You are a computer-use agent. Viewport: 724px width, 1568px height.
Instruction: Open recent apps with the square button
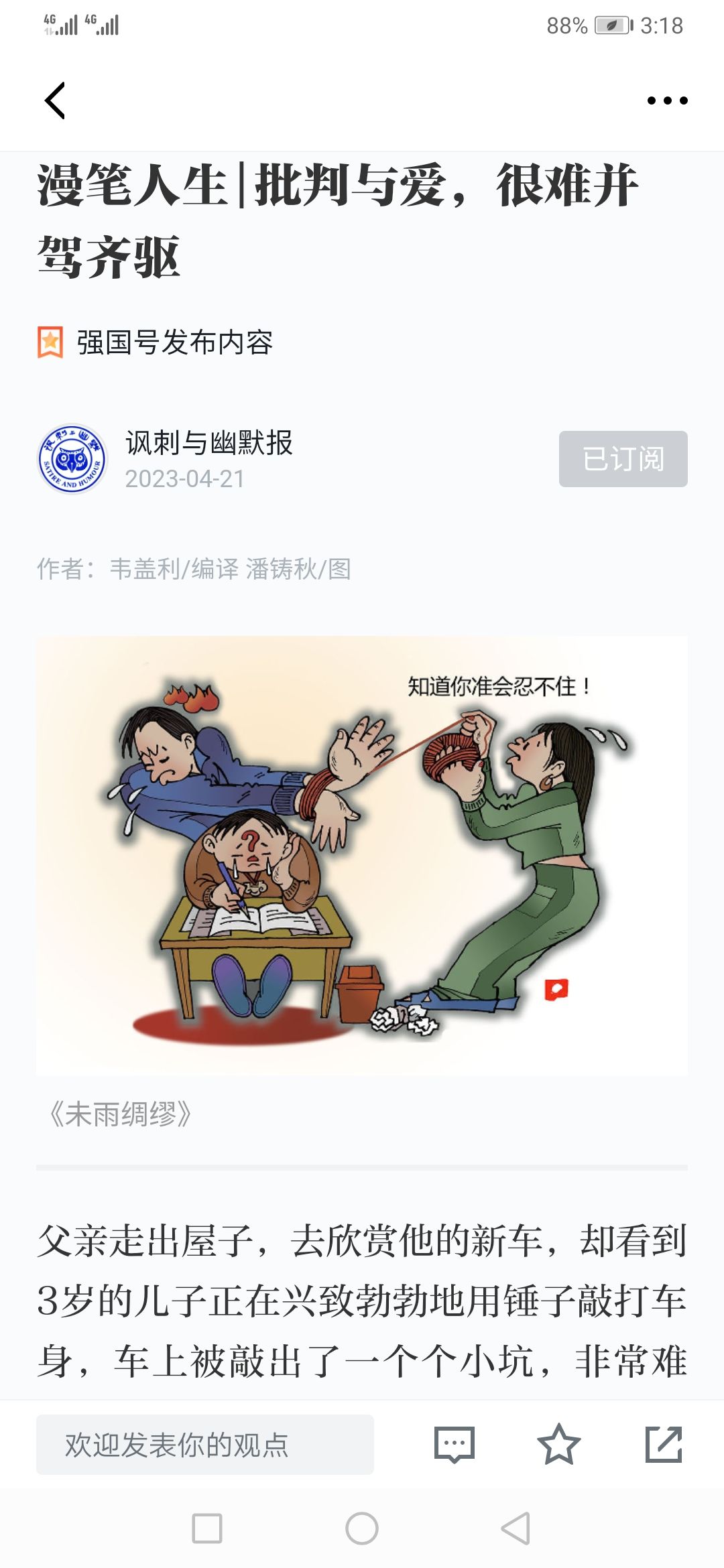click(207, 1528)
